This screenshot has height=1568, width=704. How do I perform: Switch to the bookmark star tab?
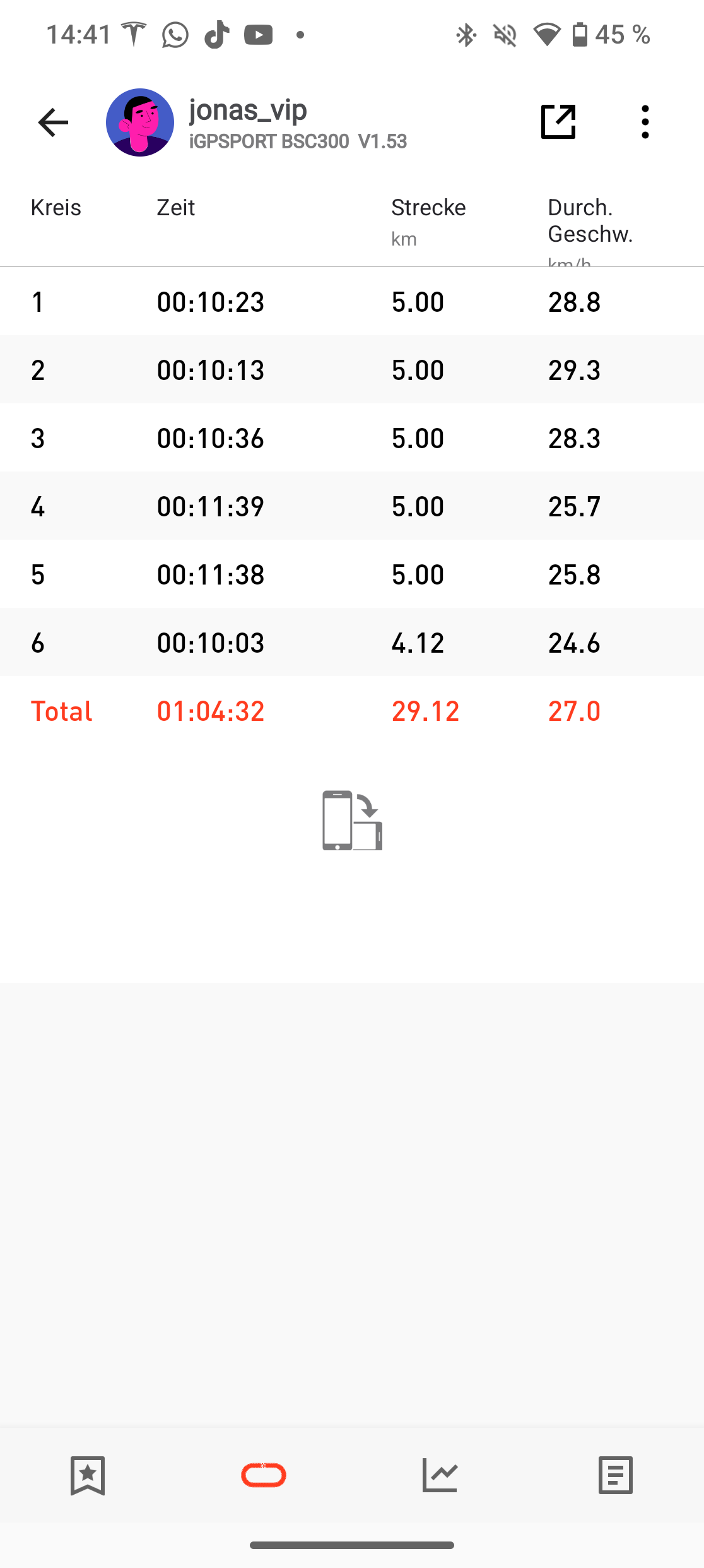coord(88,1475)
